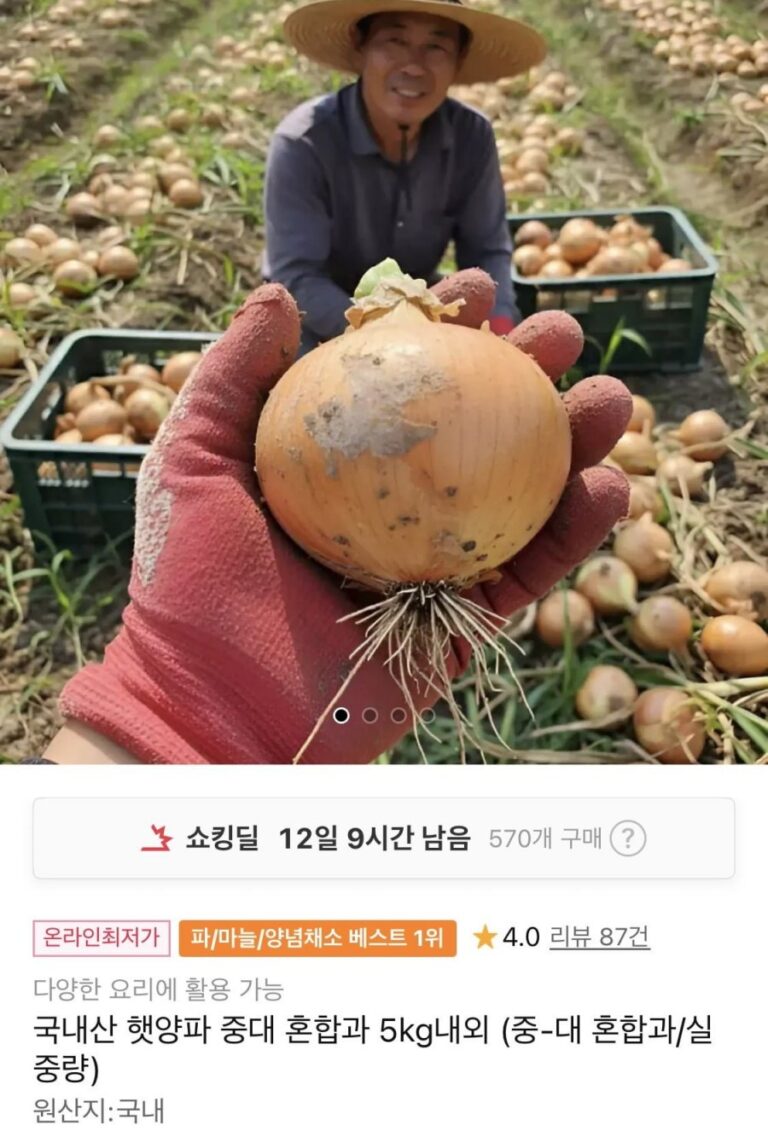Open the onion product photo full view

coord(384,380)
